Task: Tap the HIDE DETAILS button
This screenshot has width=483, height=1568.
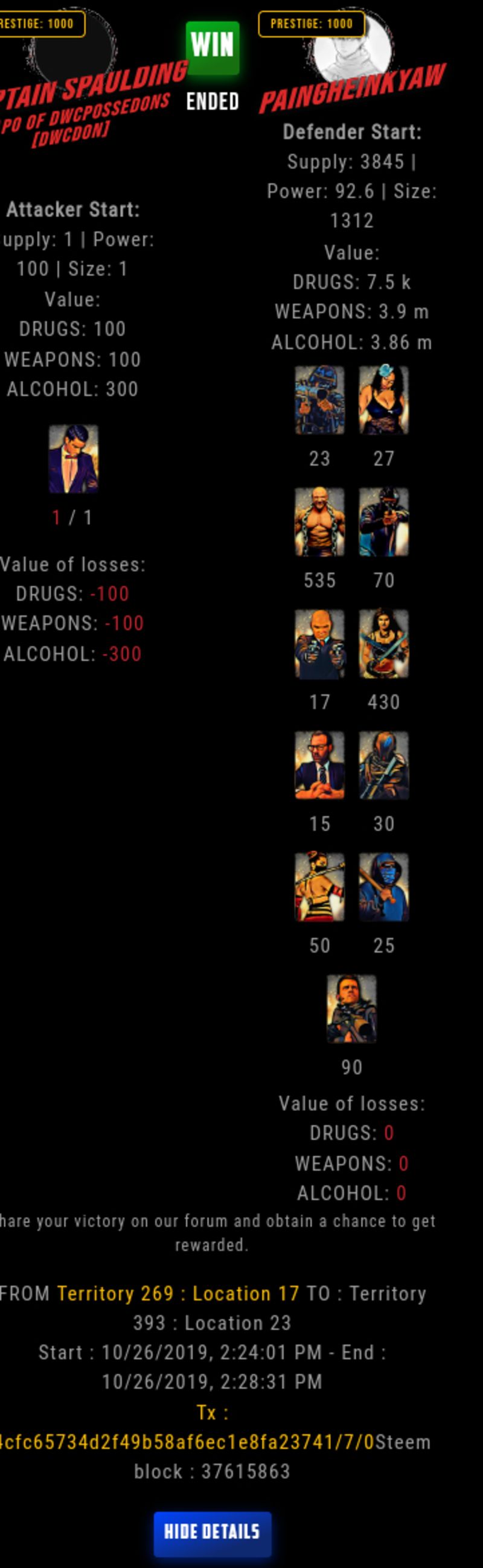Action: coord(212,1532)
